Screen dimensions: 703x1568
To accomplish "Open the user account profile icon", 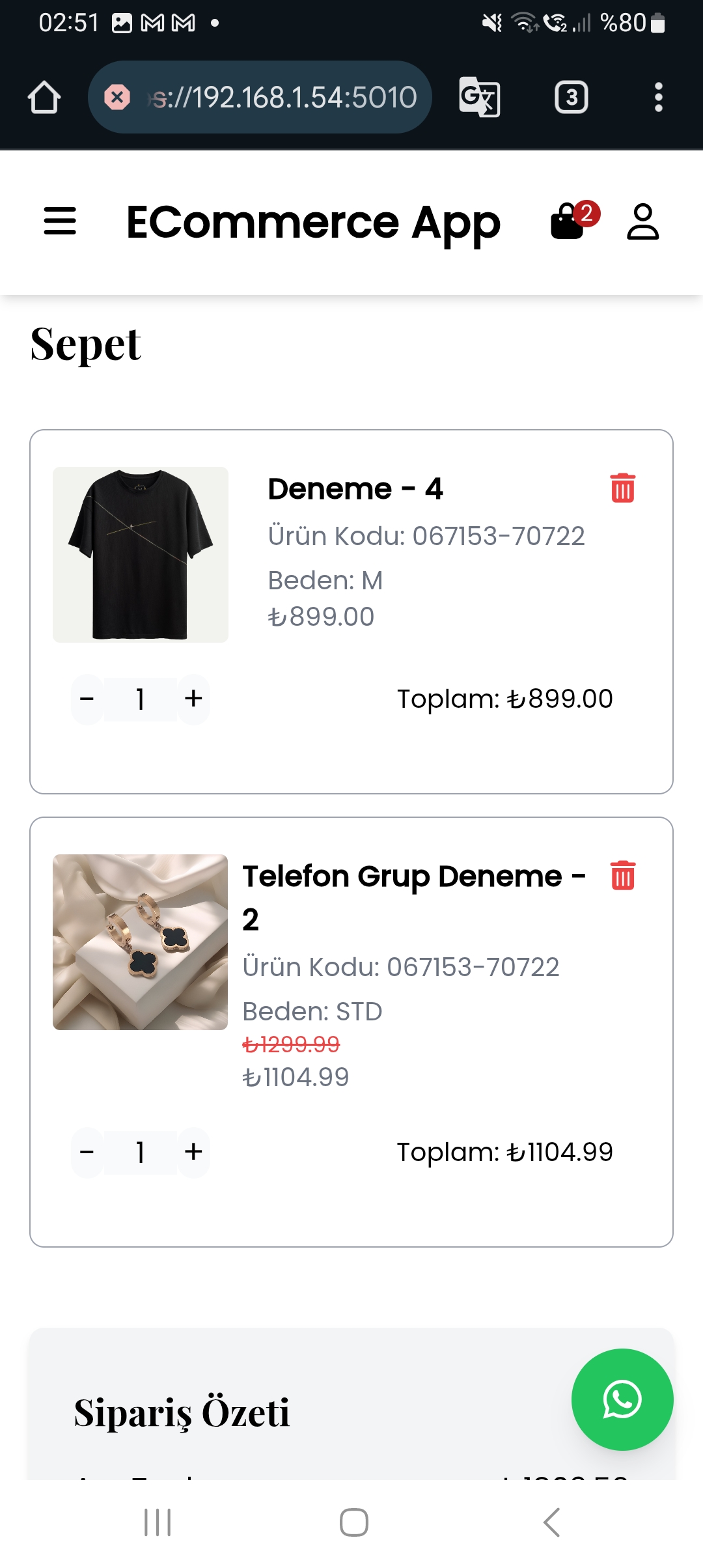I will [643, 223].
